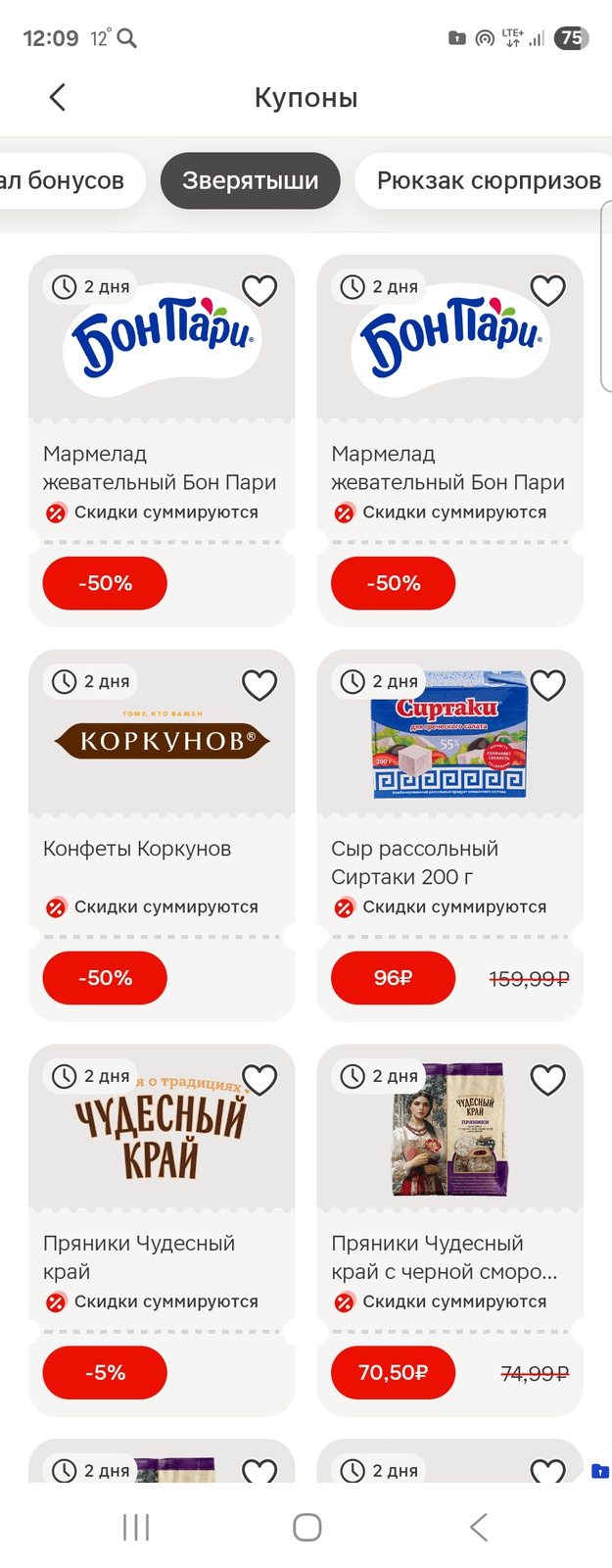The width and height of the screenshot is (612, 1568).
Task: Tap the system home button
Action: tap(306, 1526)
